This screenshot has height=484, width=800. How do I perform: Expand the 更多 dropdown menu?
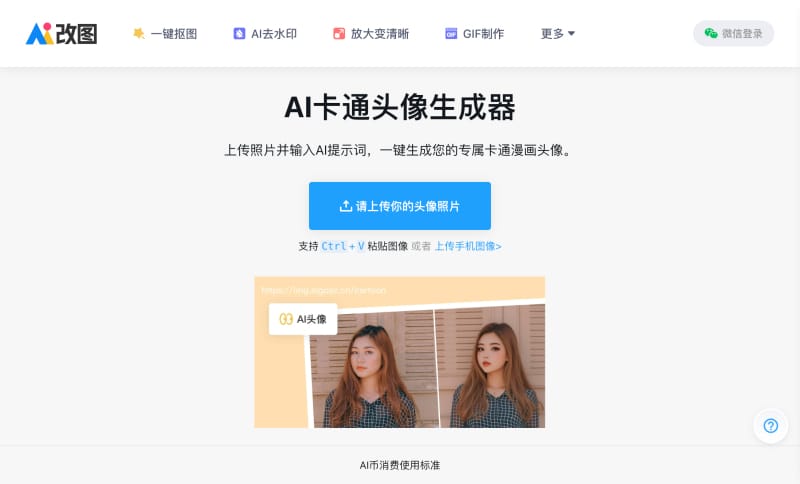557,33
